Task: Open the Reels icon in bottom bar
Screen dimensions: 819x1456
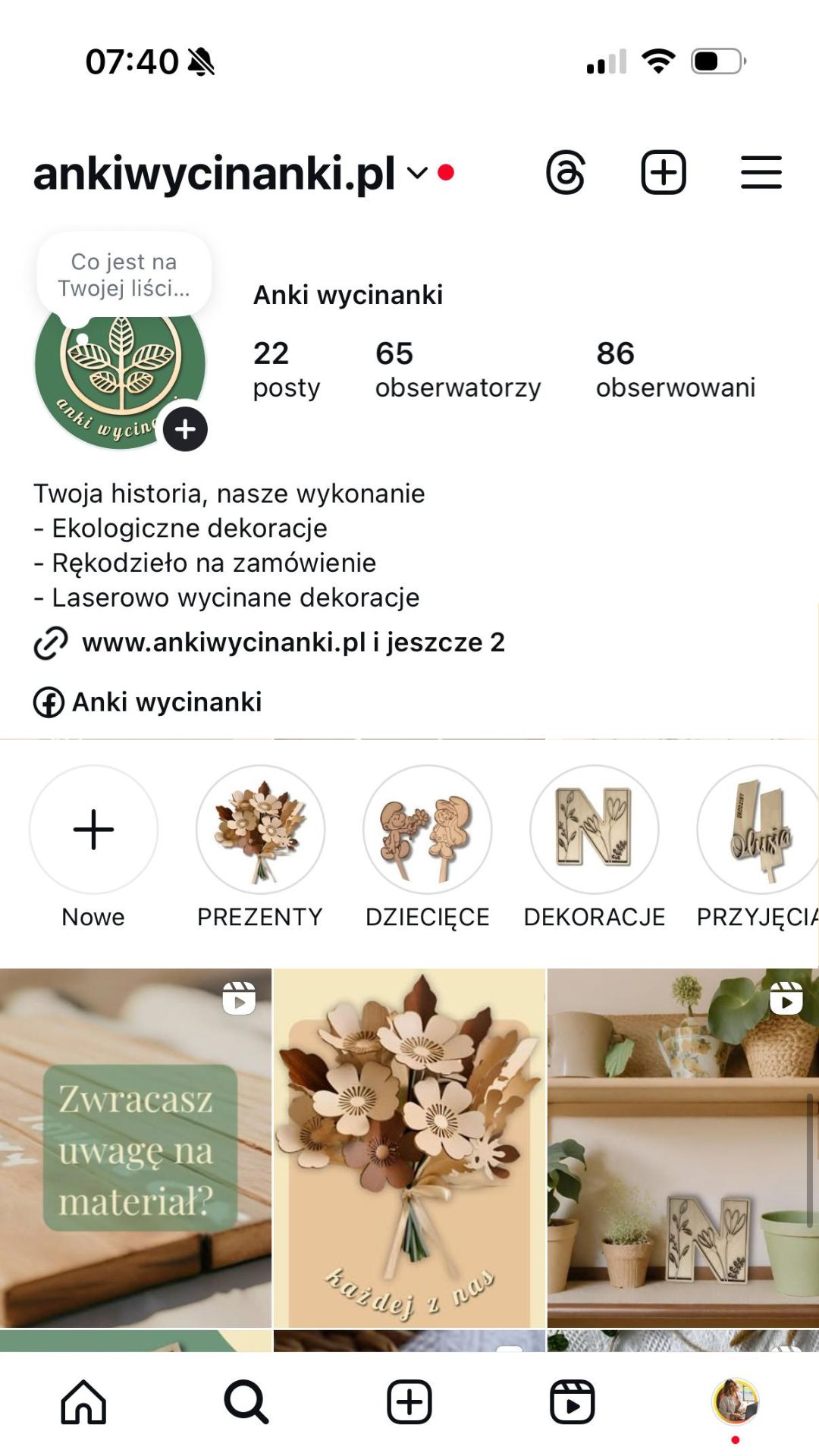Action: [573, 1401]
